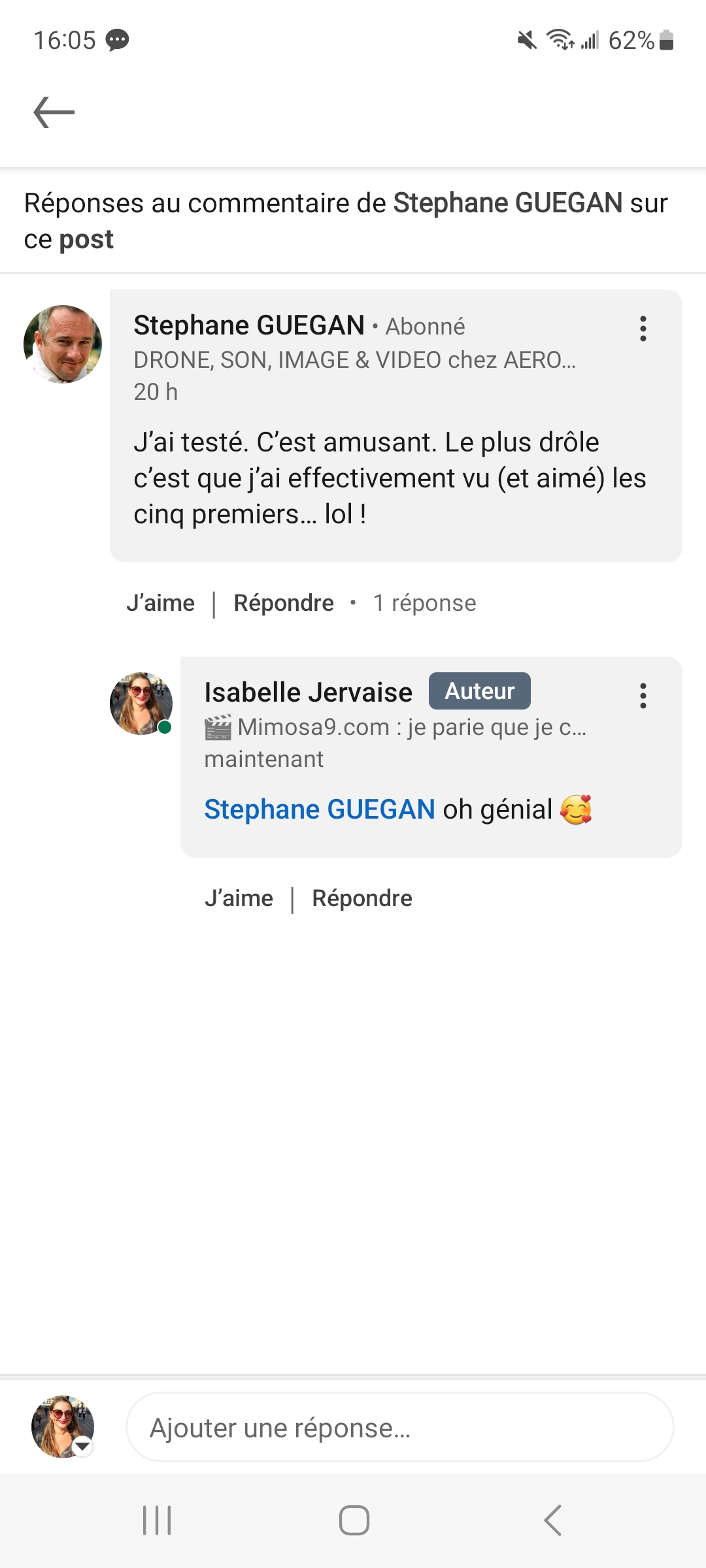Viewport: 706px width, 1568px height.
Task: Open Isabelle Jervaise's profile picture
Action: pos(141,704)
